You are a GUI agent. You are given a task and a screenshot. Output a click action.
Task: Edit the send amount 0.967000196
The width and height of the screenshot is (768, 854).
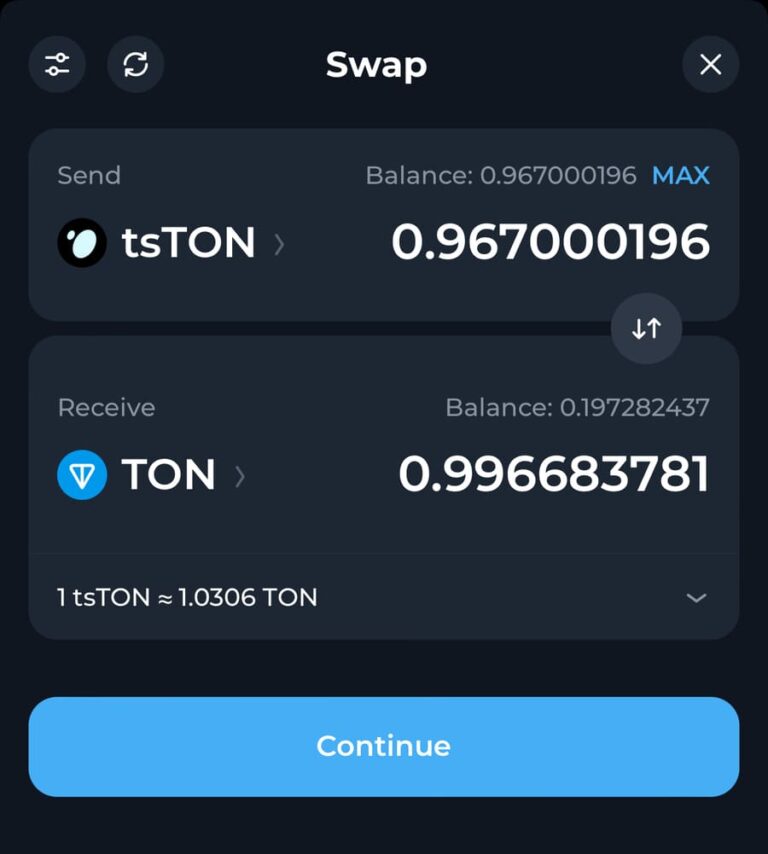coord(550,243)
